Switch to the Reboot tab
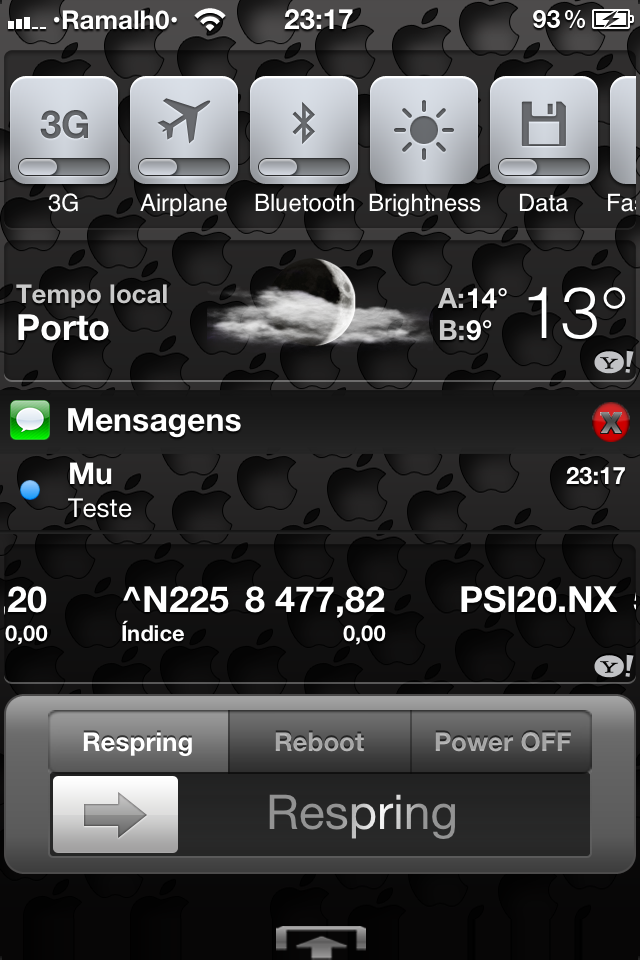The height and width of the screenshot is (960, 640). (x=320, y=742)
